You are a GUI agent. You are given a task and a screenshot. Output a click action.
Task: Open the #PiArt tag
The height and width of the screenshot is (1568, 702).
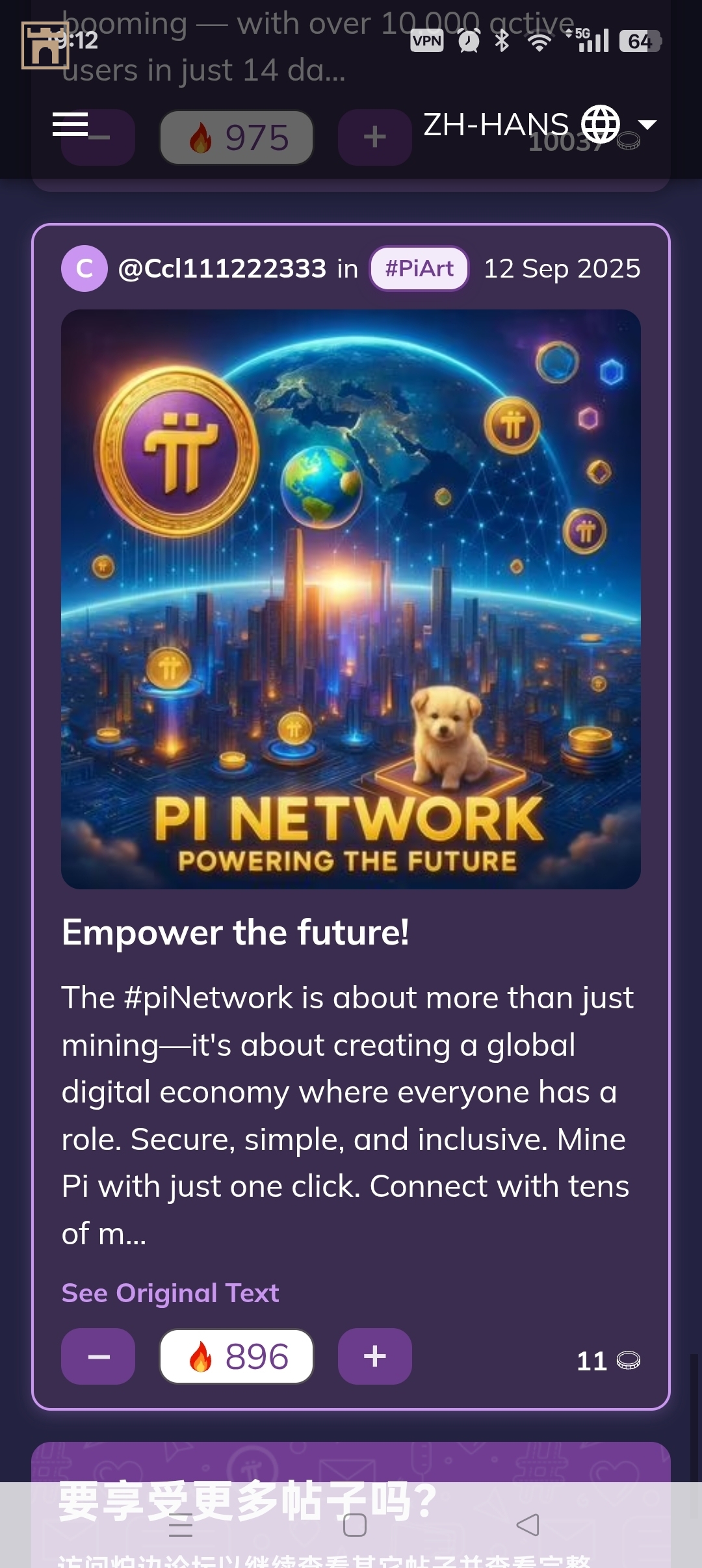(x=419, y=268)
